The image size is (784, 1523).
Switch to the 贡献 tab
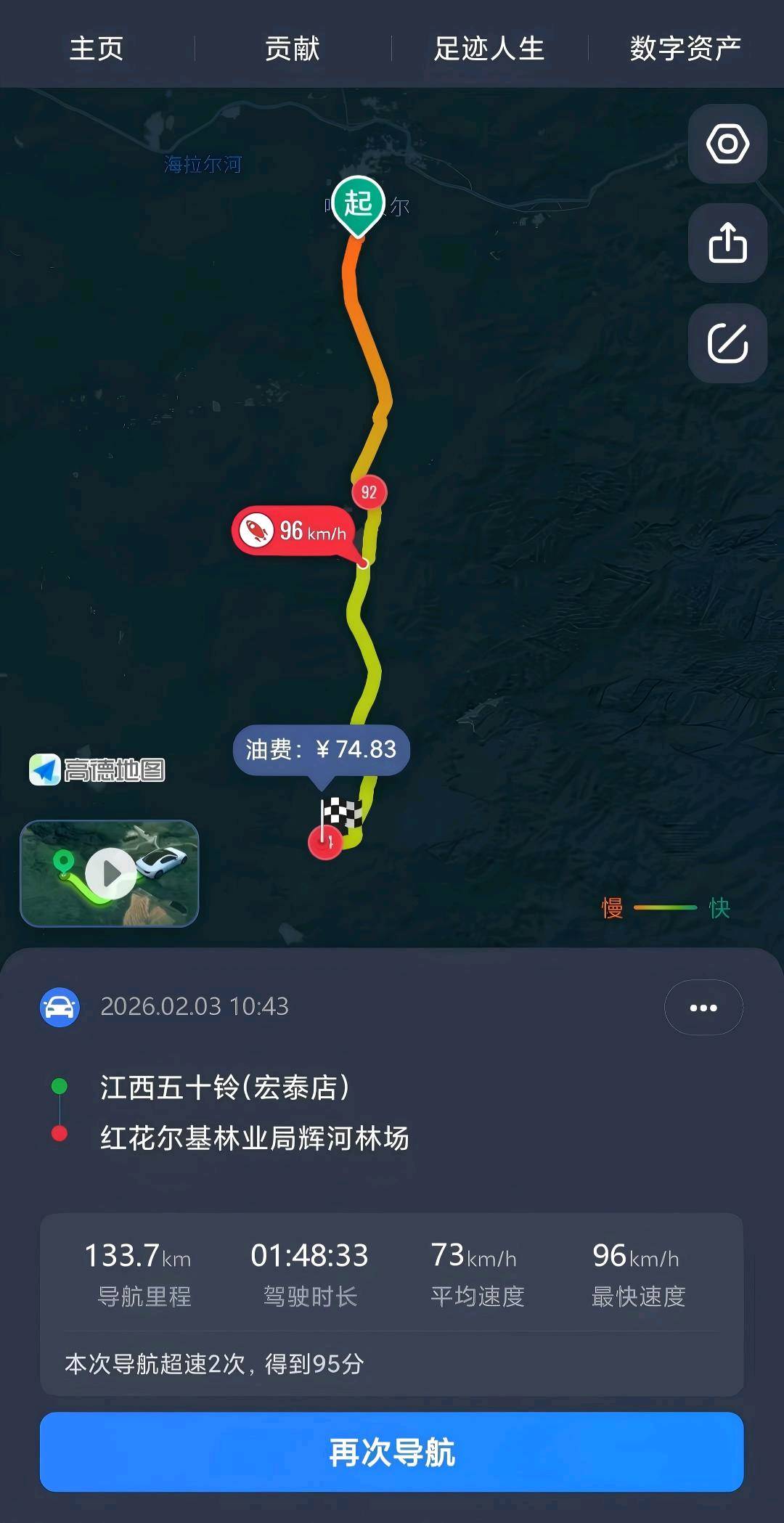click(293, 49)
